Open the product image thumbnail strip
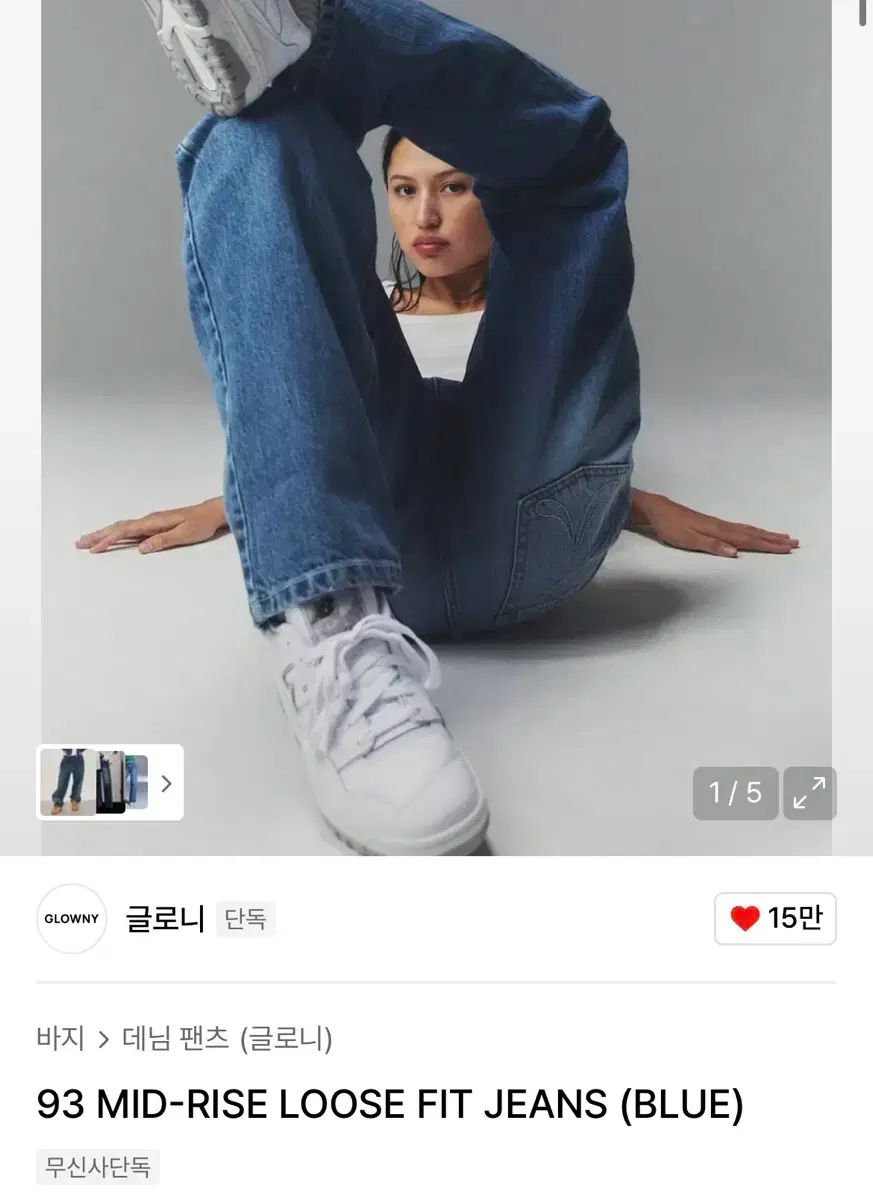This screenshot has height=1200, width=873. click(110, 783)
